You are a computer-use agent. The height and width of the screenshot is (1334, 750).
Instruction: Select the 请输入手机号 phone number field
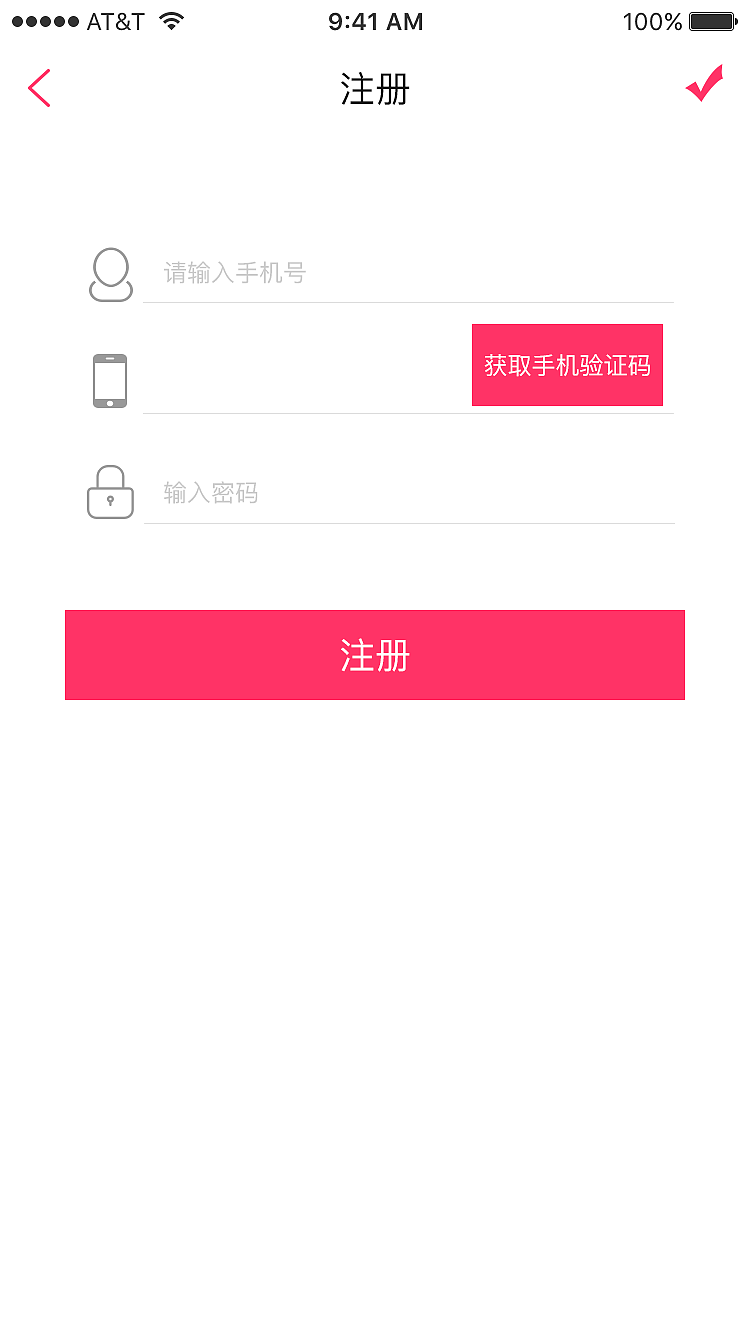[x=300, y=273]
